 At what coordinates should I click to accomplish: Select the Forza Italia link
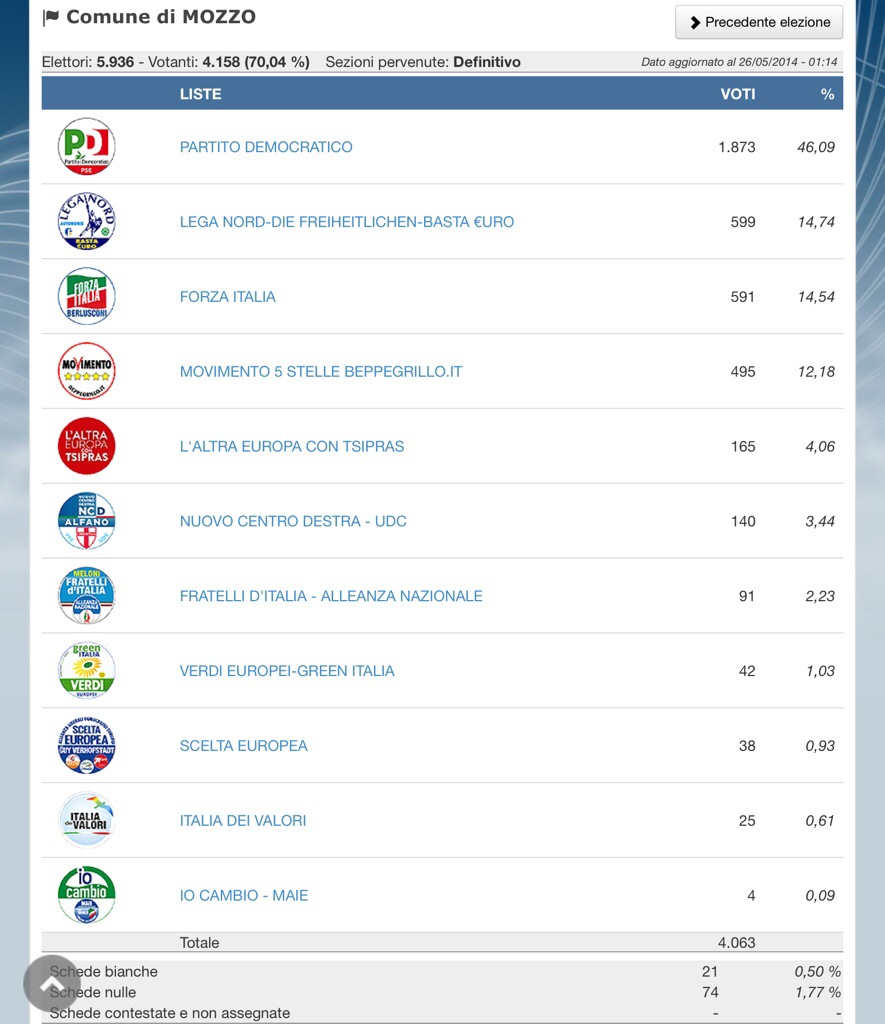point(227,297)
